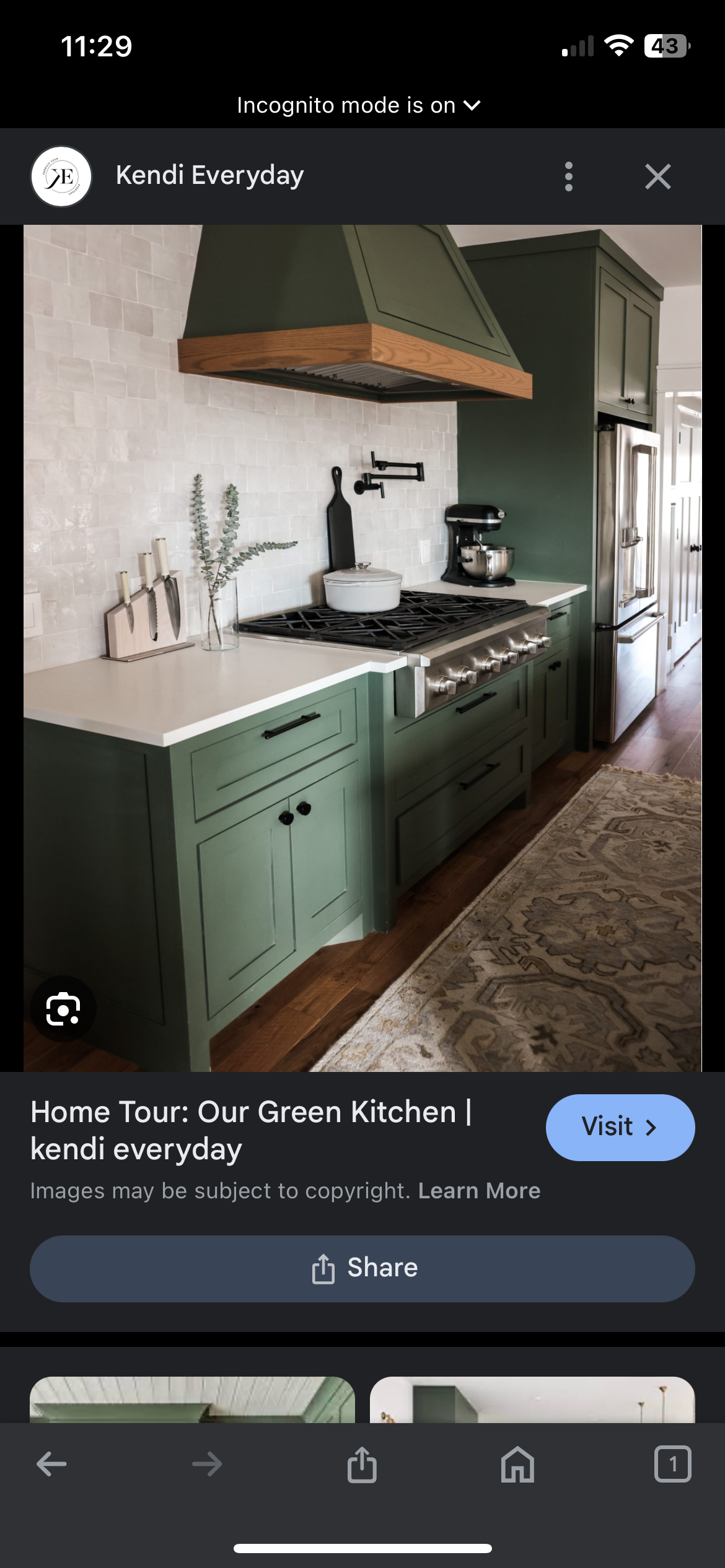
Task: Close the image viewer
Action: click(x=657, y=176)
